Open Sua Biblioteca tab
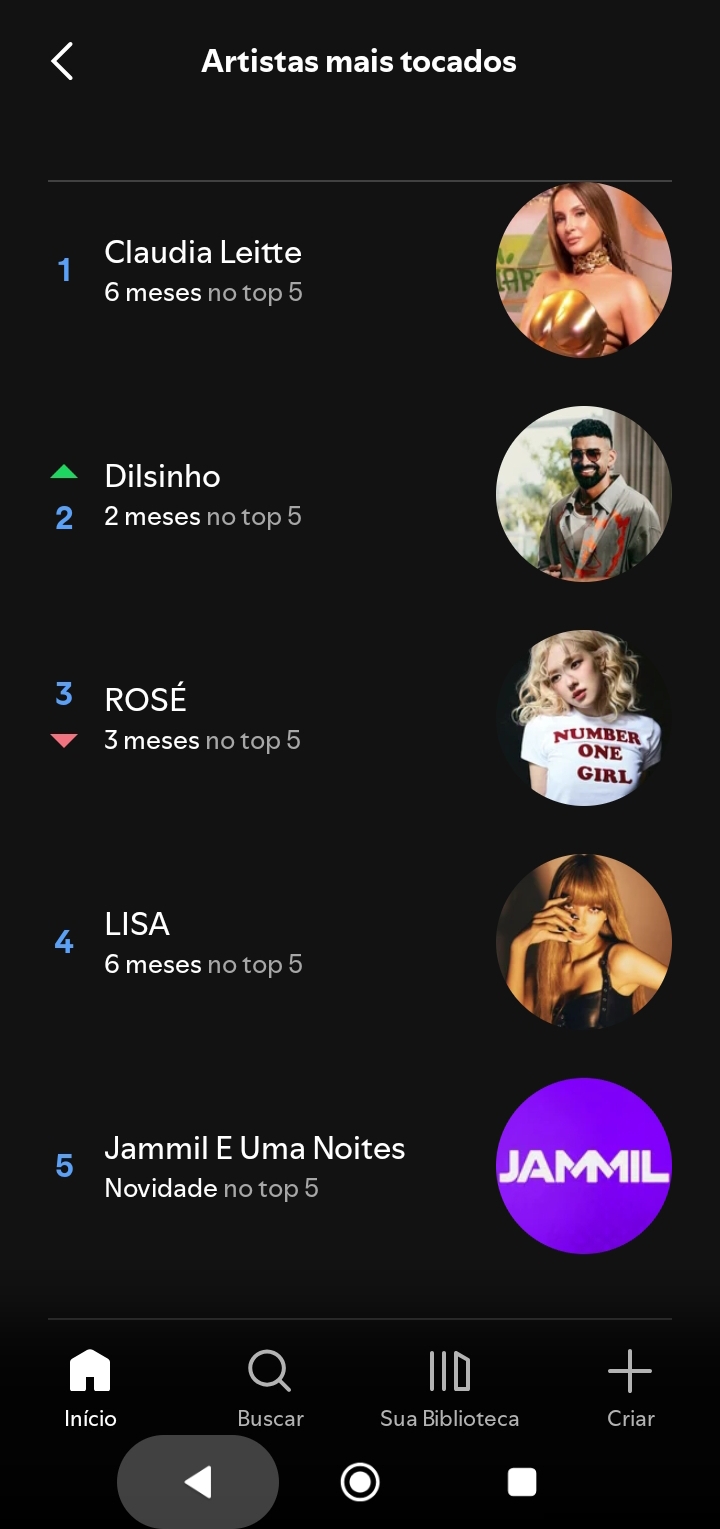 [449, 1388]
